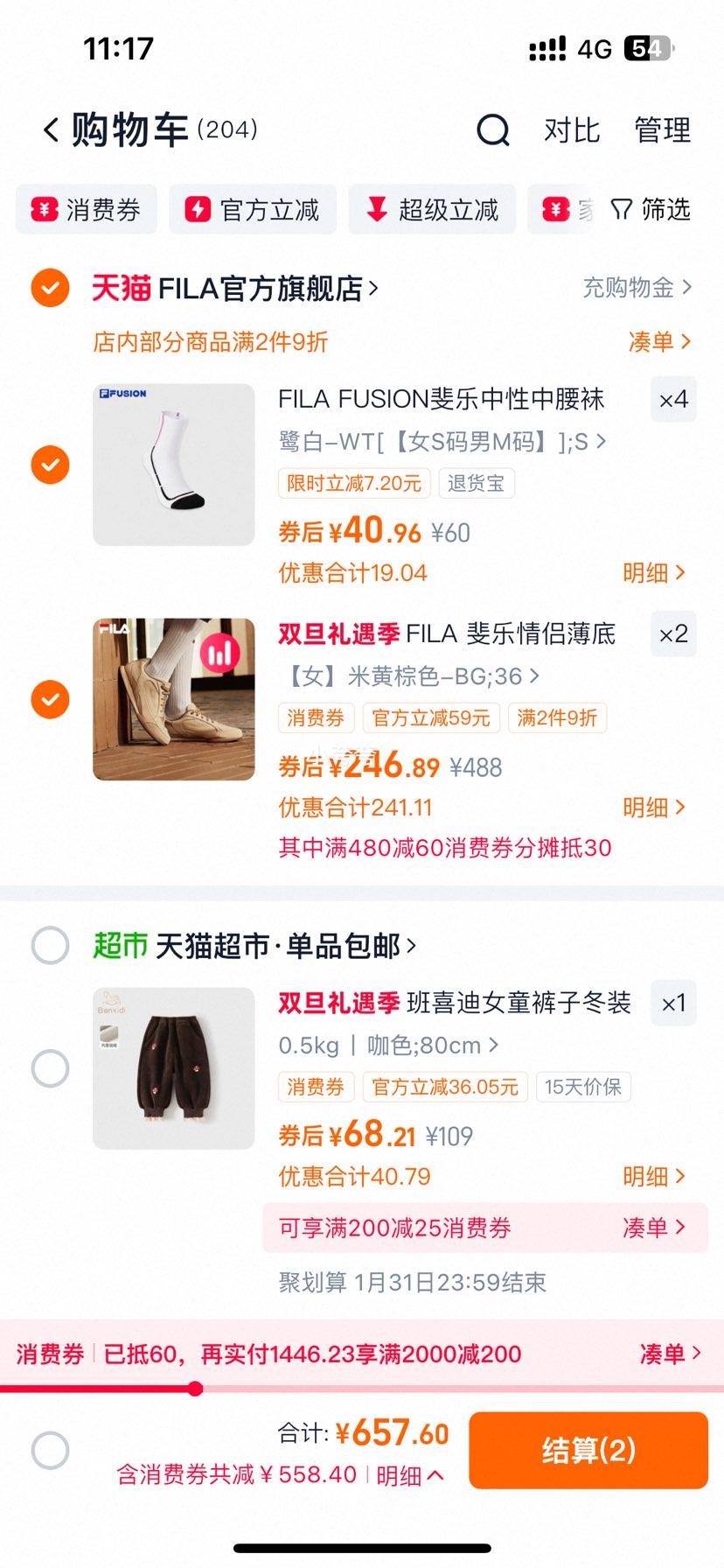
Task: Open the 管理 menu in the top bar
Action: pyautogui.click(x=662, y=129)
